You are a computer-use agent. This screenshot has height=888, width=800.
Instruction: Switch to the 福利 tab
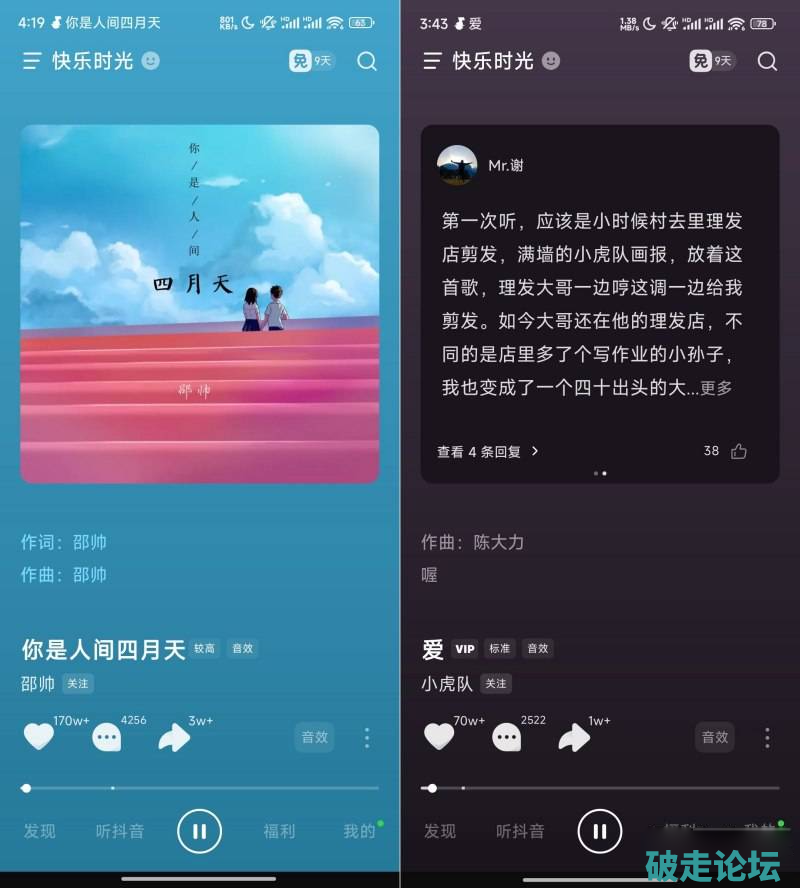tap(279, 831)
